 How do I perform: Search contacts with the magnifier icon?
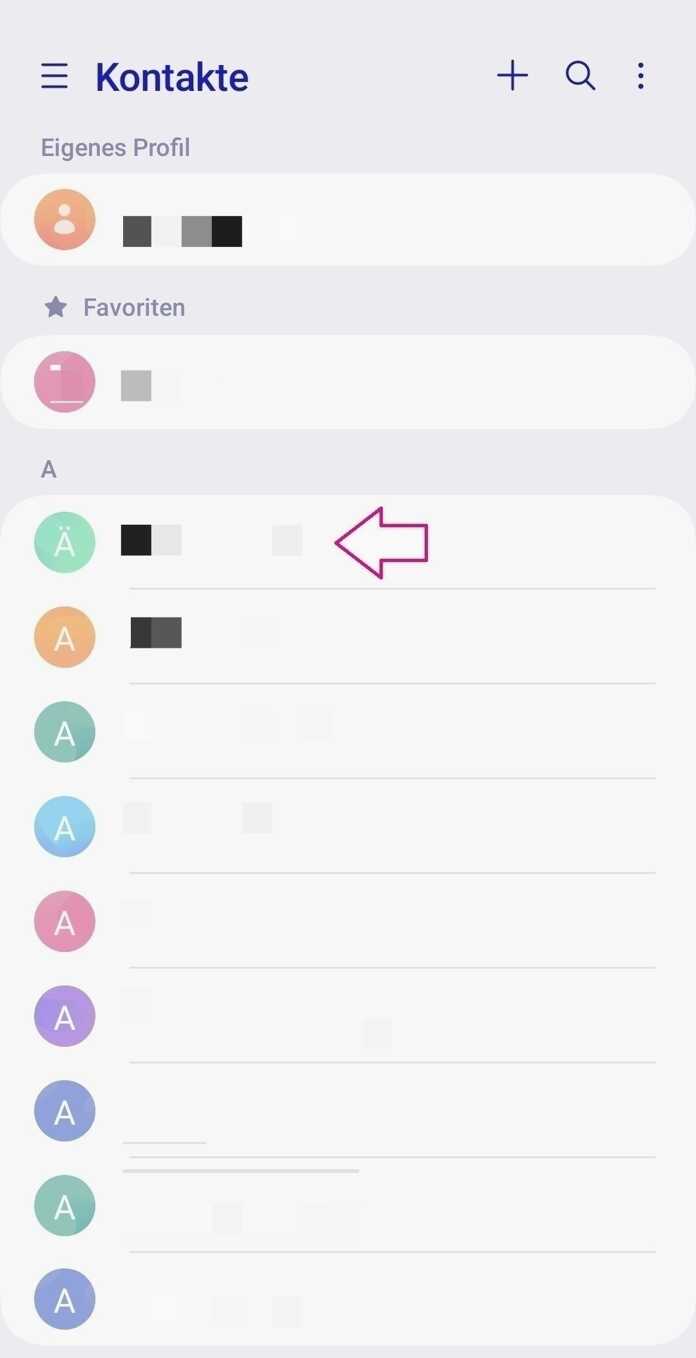point(580,76)
